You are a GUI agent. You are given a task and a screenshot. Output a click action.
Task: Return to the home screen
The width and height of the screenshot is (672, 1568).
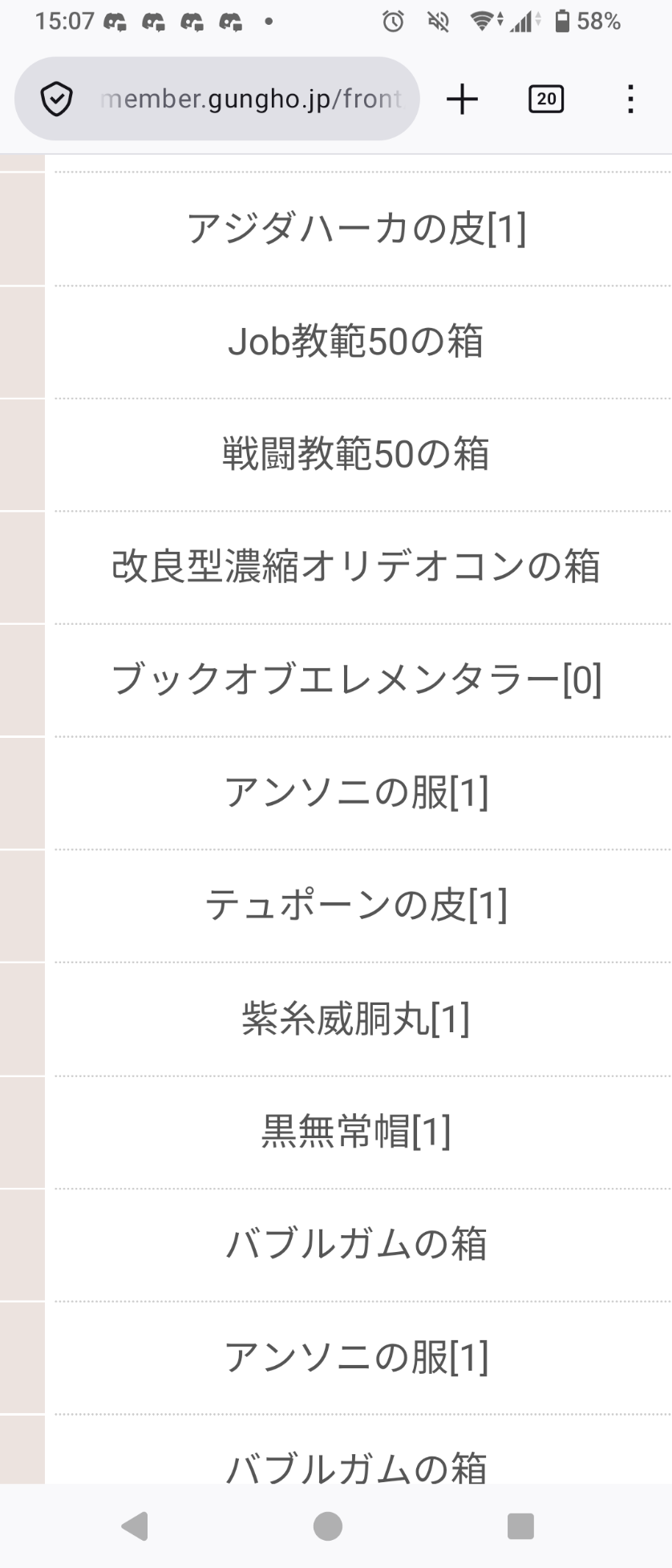(x=327, y=1525)
